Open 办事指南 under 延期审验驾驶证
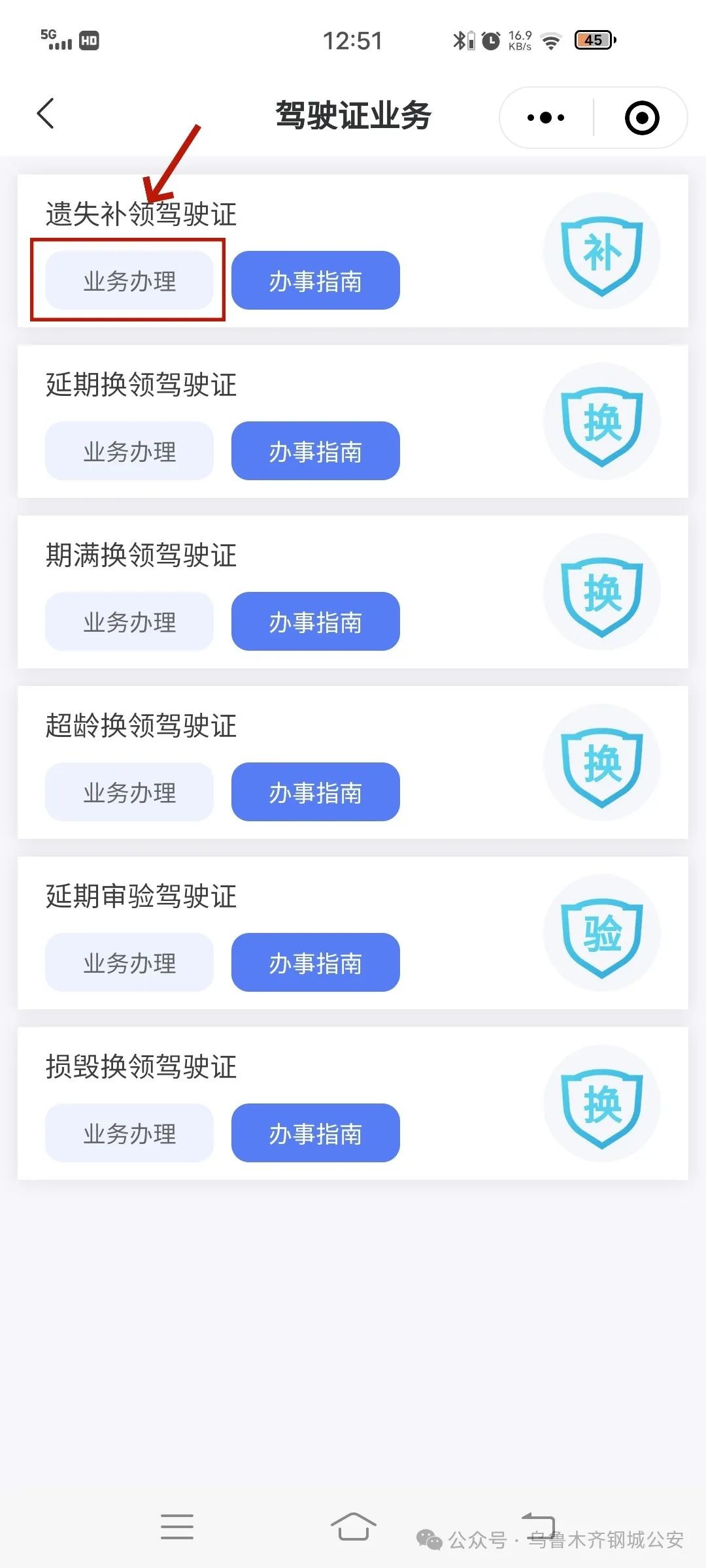706x1568 pixels. pyautogui.click(x=315, y=963)
